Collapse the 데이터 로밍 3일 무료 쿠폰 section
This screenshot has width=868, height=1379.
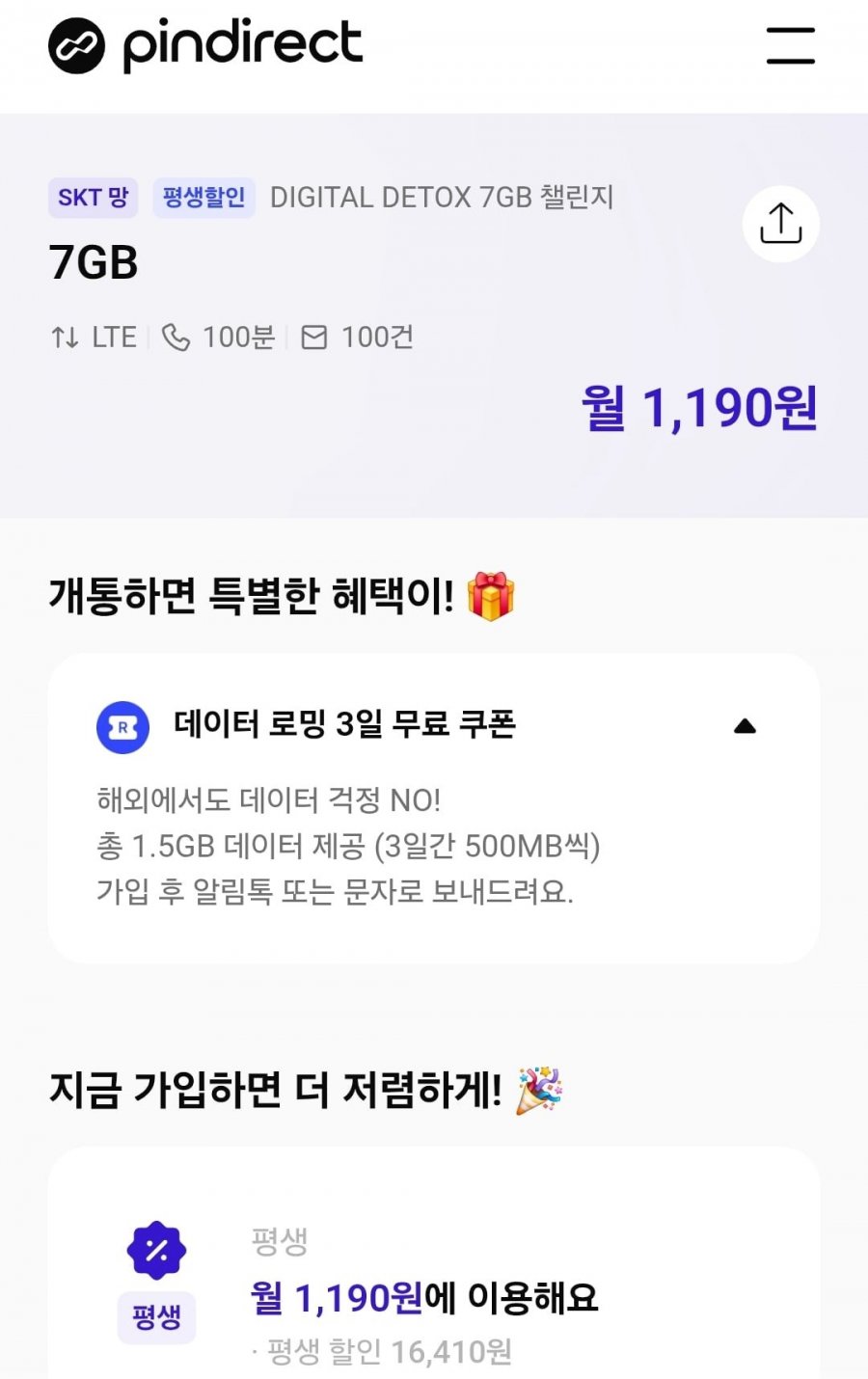(x=745, y=726)
